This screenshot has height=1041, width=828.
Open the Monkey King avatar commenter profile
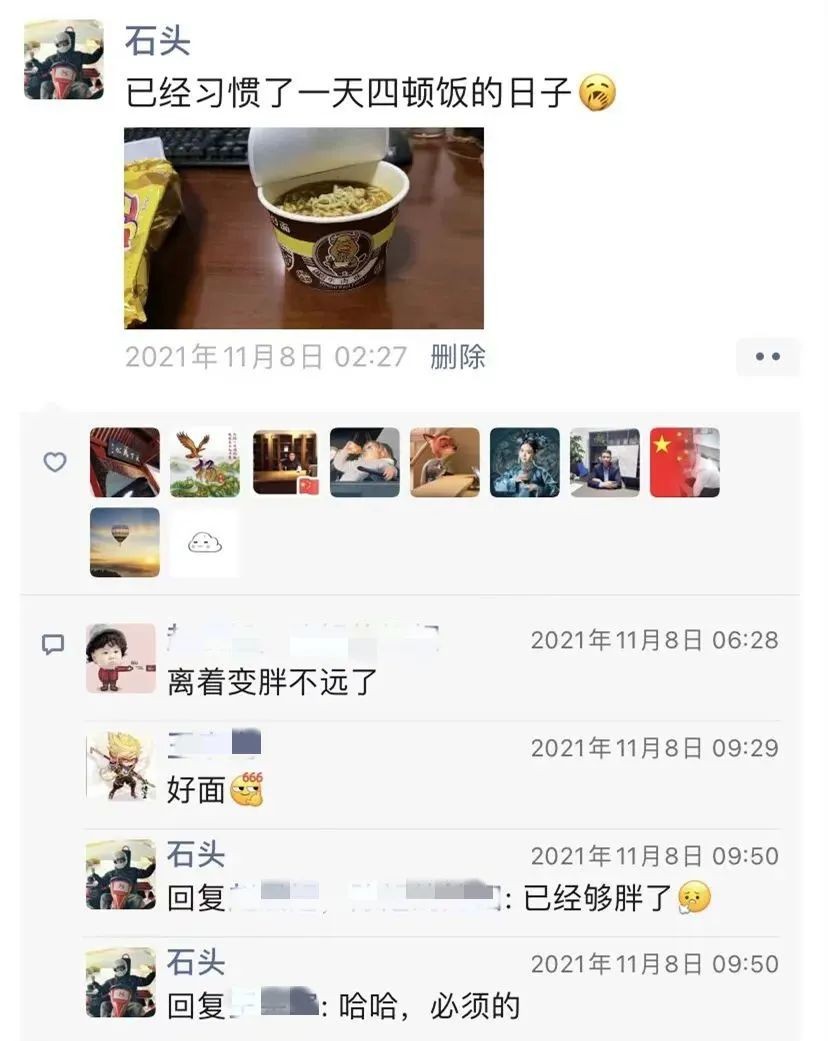(x=120, y=766)
